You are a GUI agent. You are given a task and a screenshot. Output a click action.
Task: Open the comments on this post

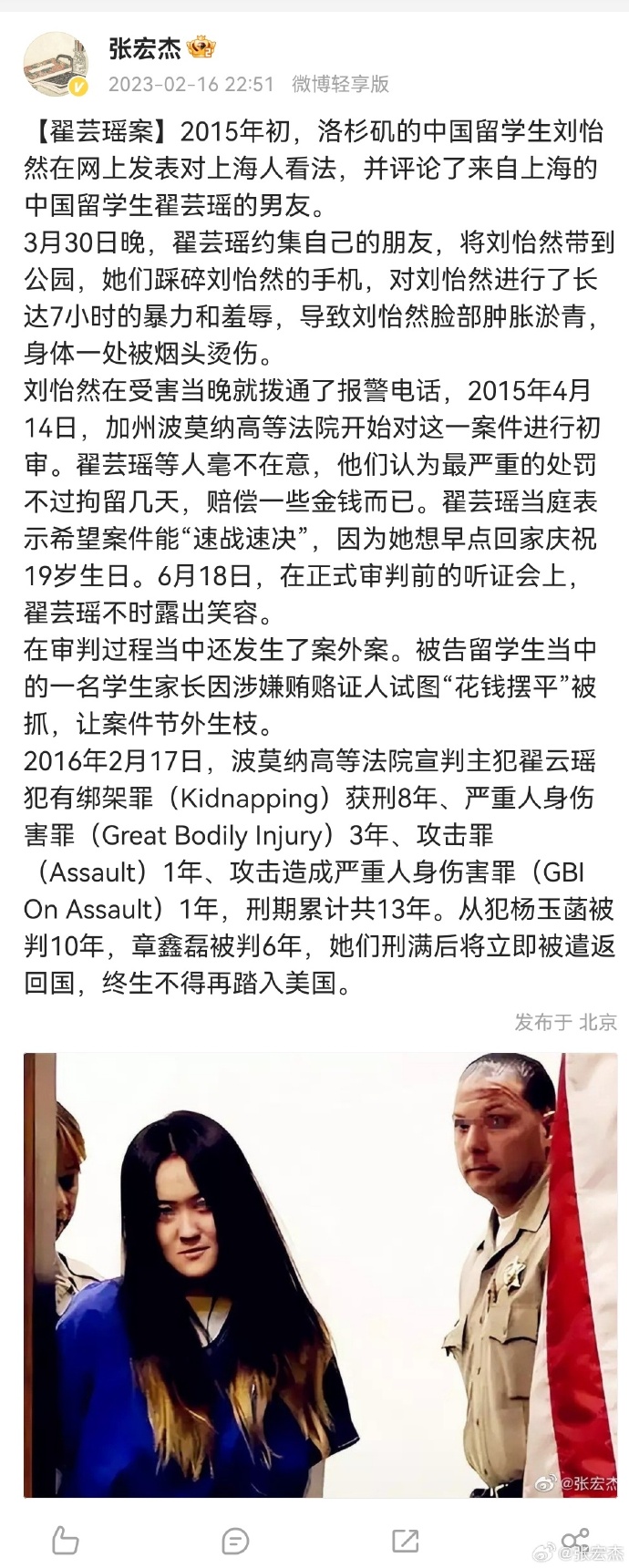pos(235,1541)
